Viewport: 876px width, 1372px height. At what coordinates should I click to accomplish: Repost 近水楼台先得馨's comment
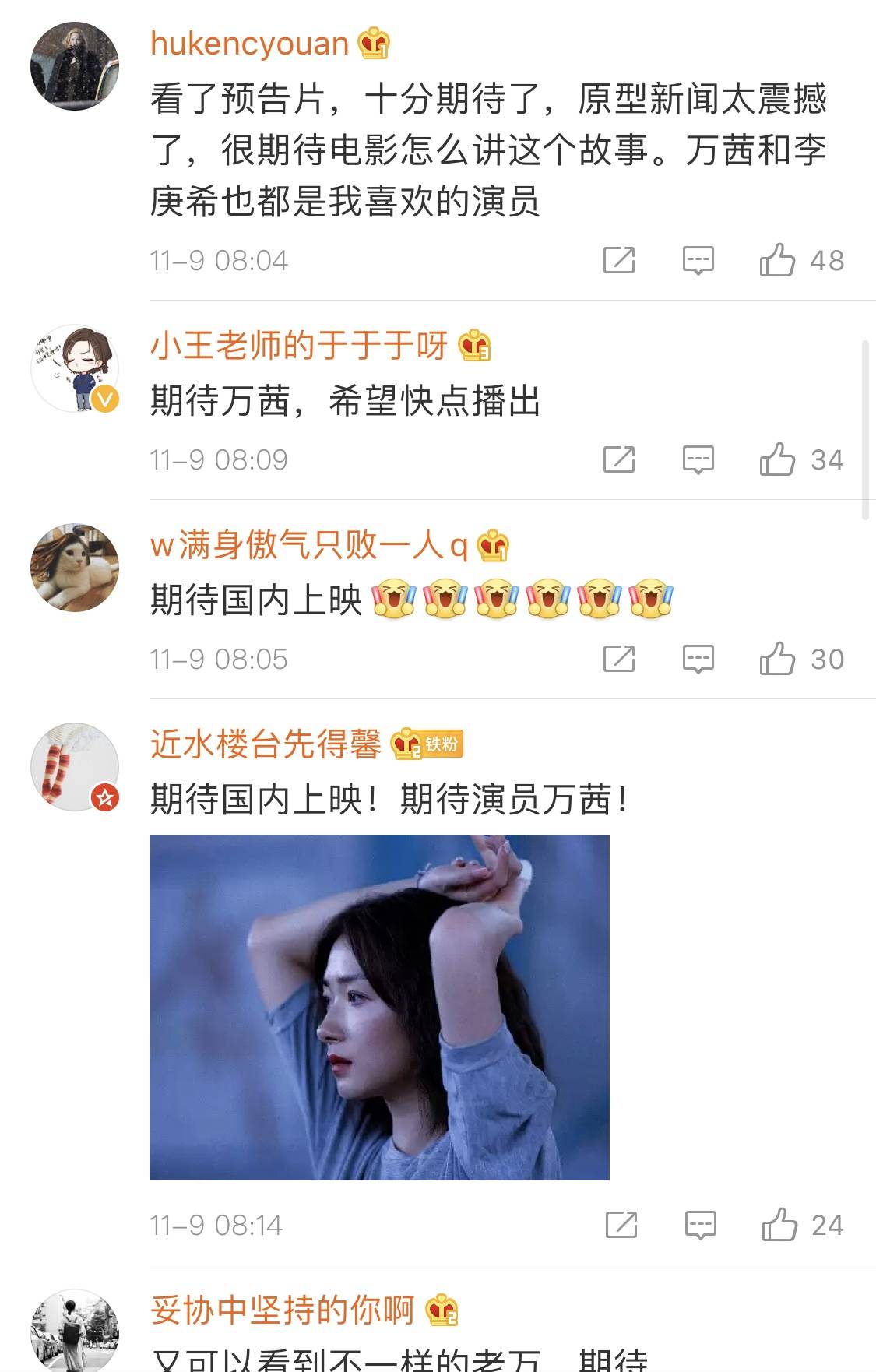coord(621,1225)
